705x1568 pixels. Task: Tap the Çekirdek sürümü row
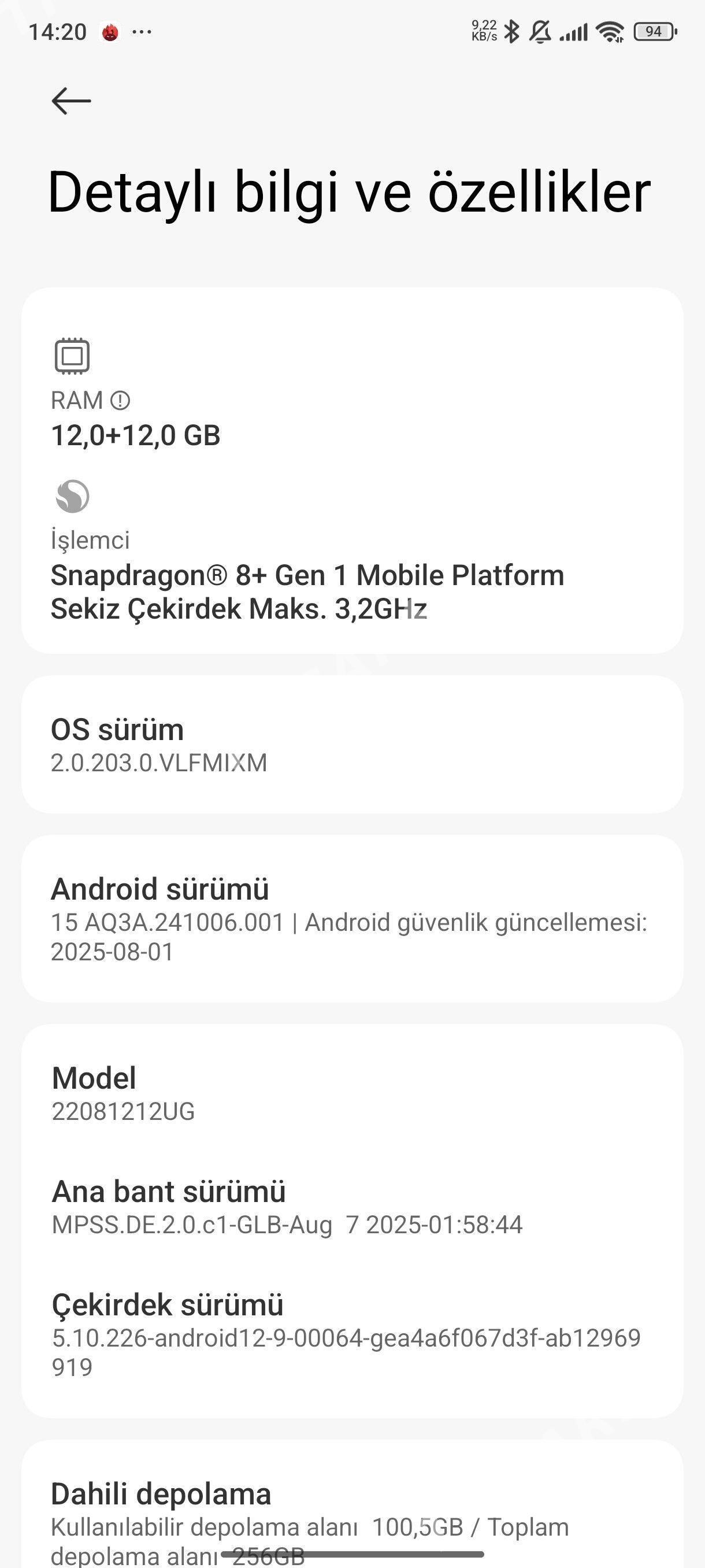pyautogui.click(x=351, y=1335)
